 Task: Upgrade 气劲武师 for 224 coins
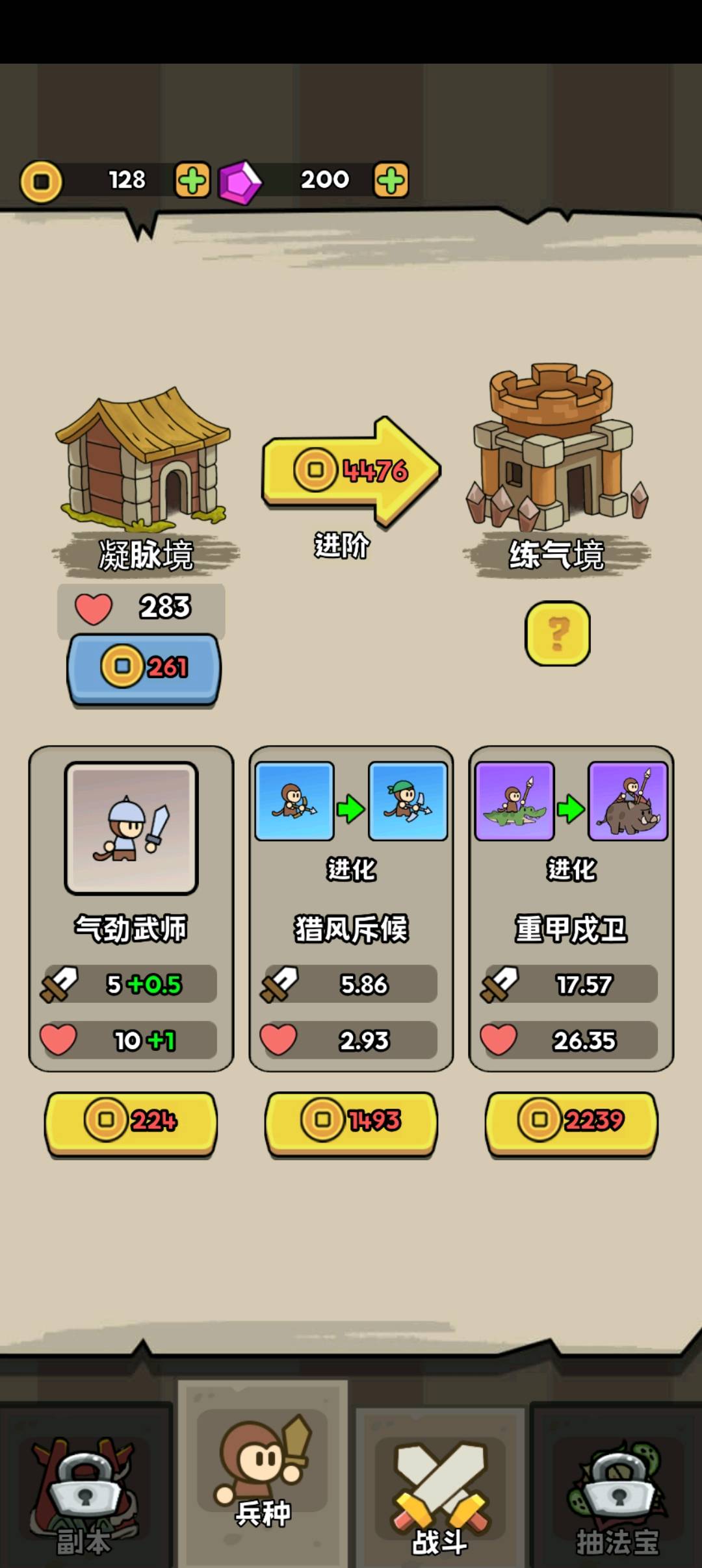pyautogui.click(x=131, y=1122)
